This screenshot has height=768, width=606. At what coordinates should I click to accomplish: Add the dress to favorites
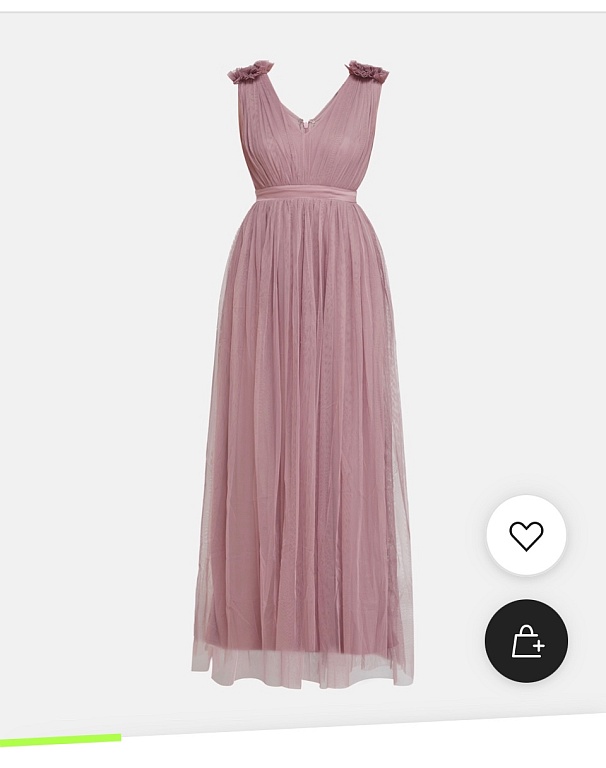click(526, 535)
